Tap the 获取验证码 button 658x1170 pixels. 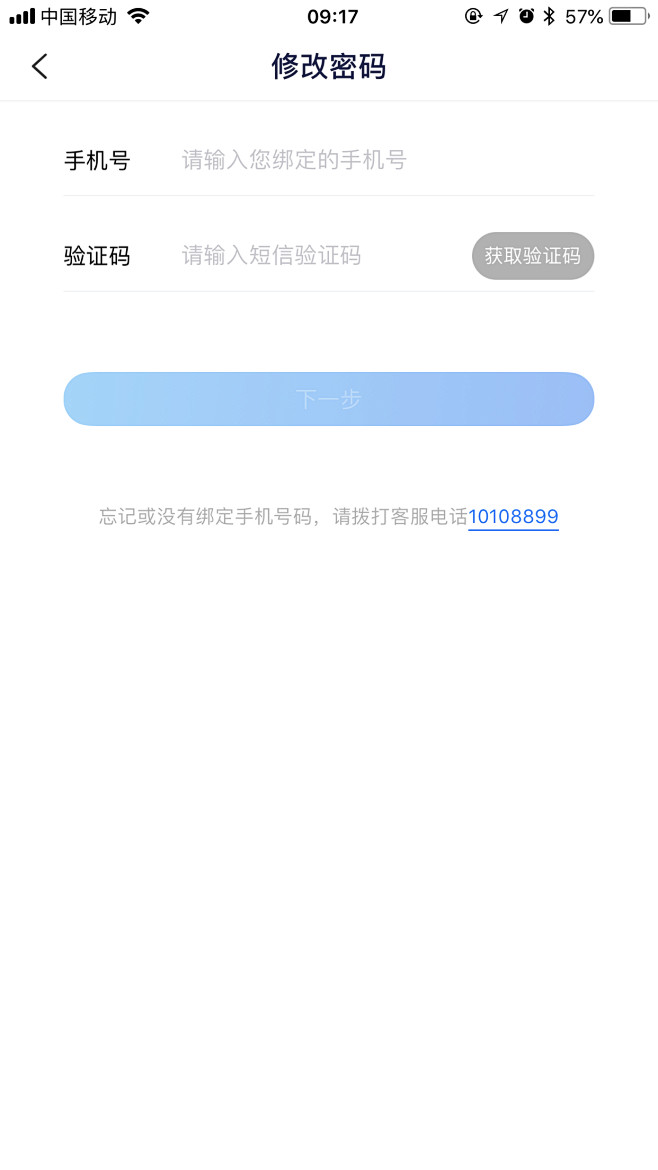[x=533, y=256]
